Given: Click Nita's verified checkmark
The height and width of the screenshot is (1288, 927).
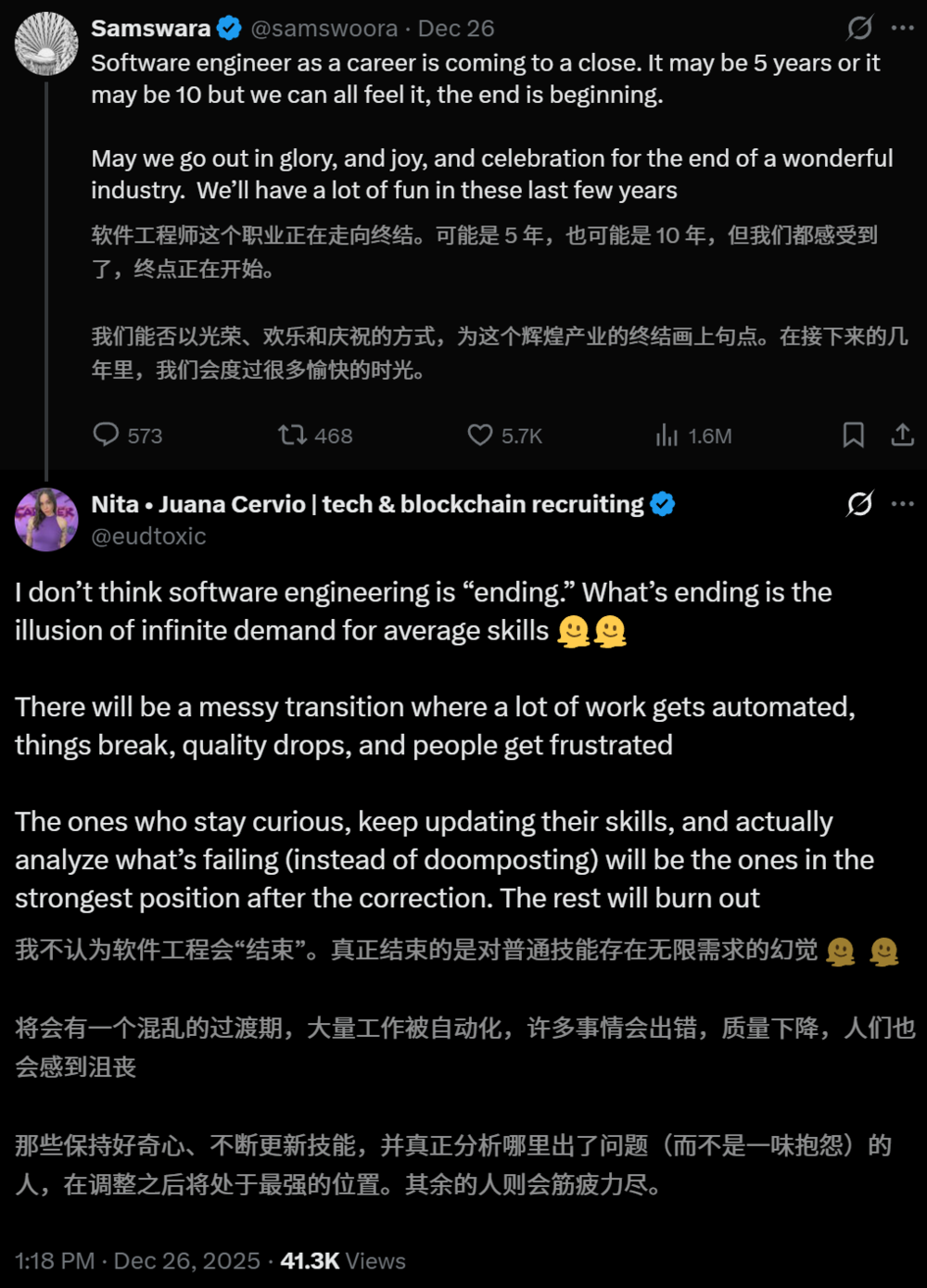Looking at the screenshot, I should coord(660,503).
